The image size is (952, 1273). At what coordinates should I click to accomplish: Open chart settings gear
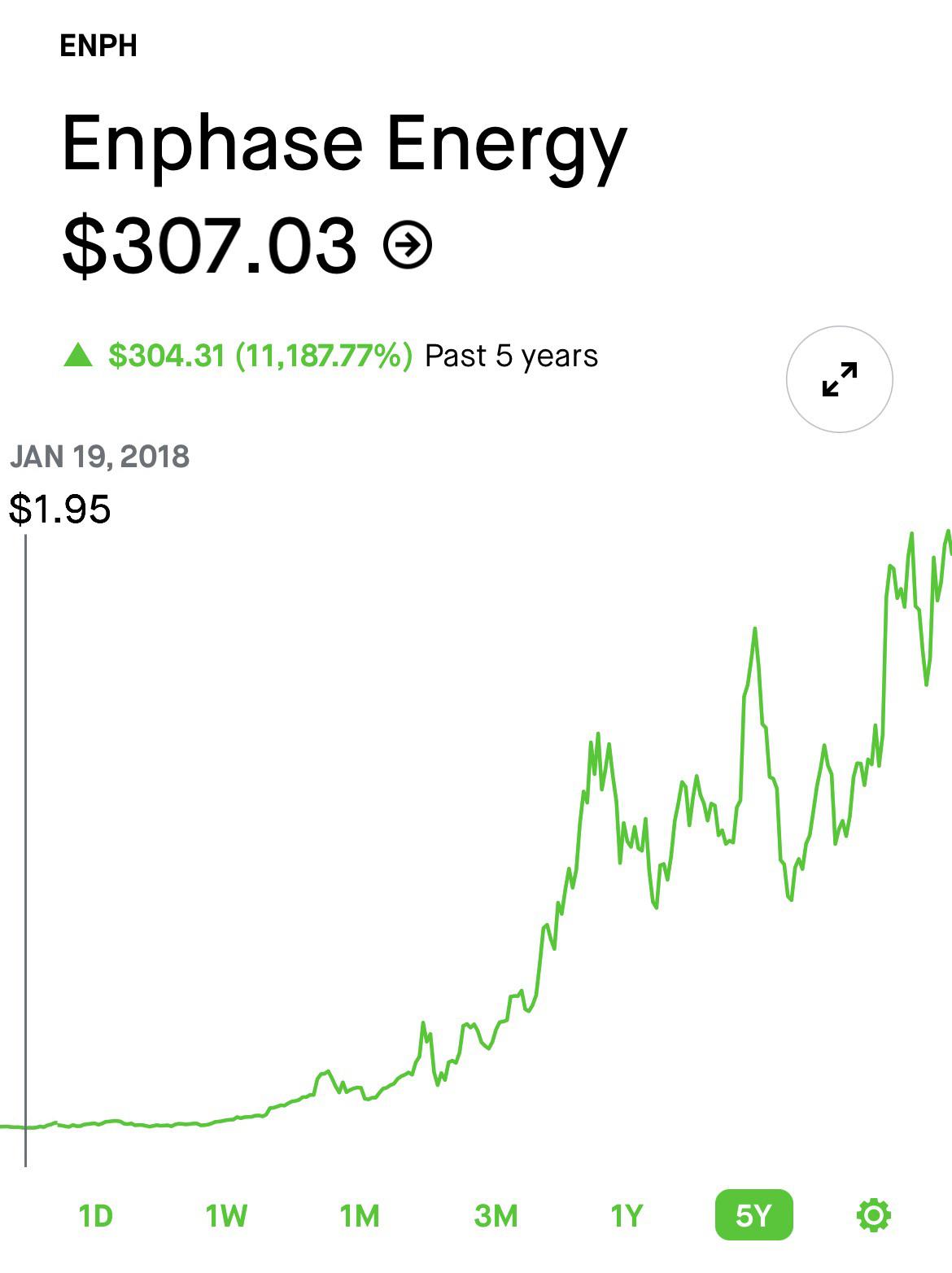(874, 1215)
